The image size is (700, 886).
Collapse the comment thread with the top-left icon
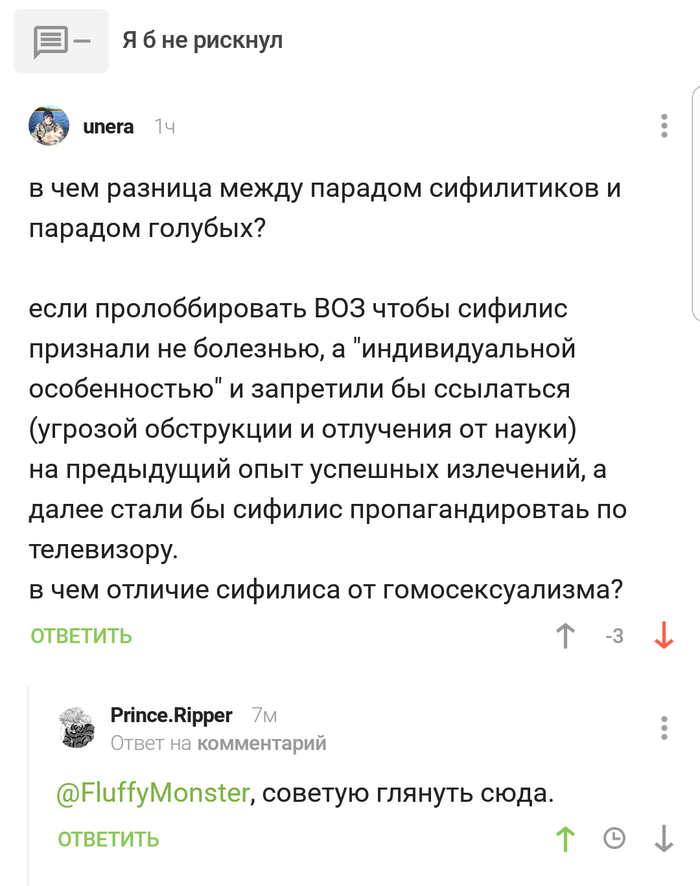click(60, 42)
